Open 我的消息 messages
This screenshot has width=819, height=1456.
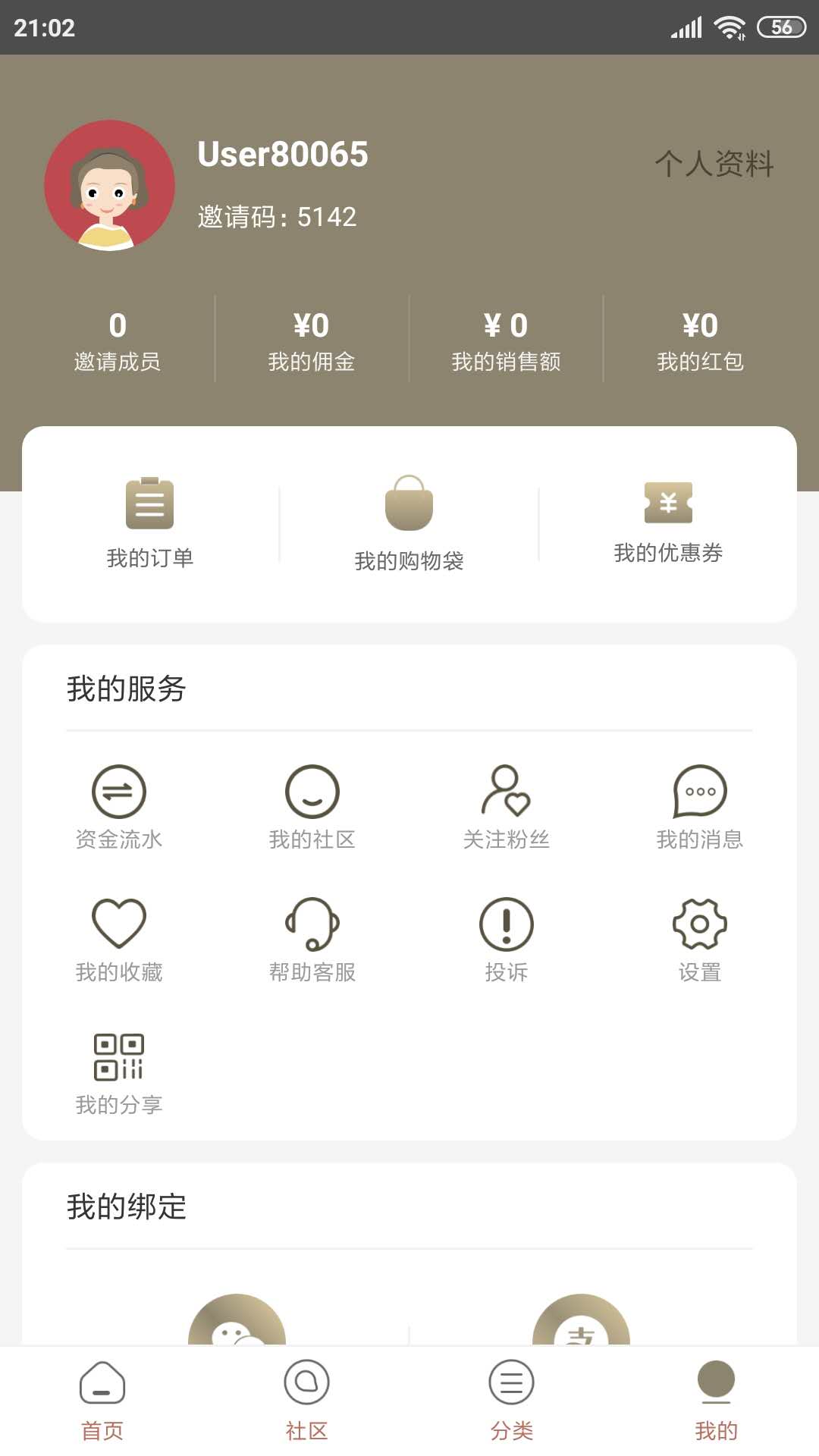point(700,807)
